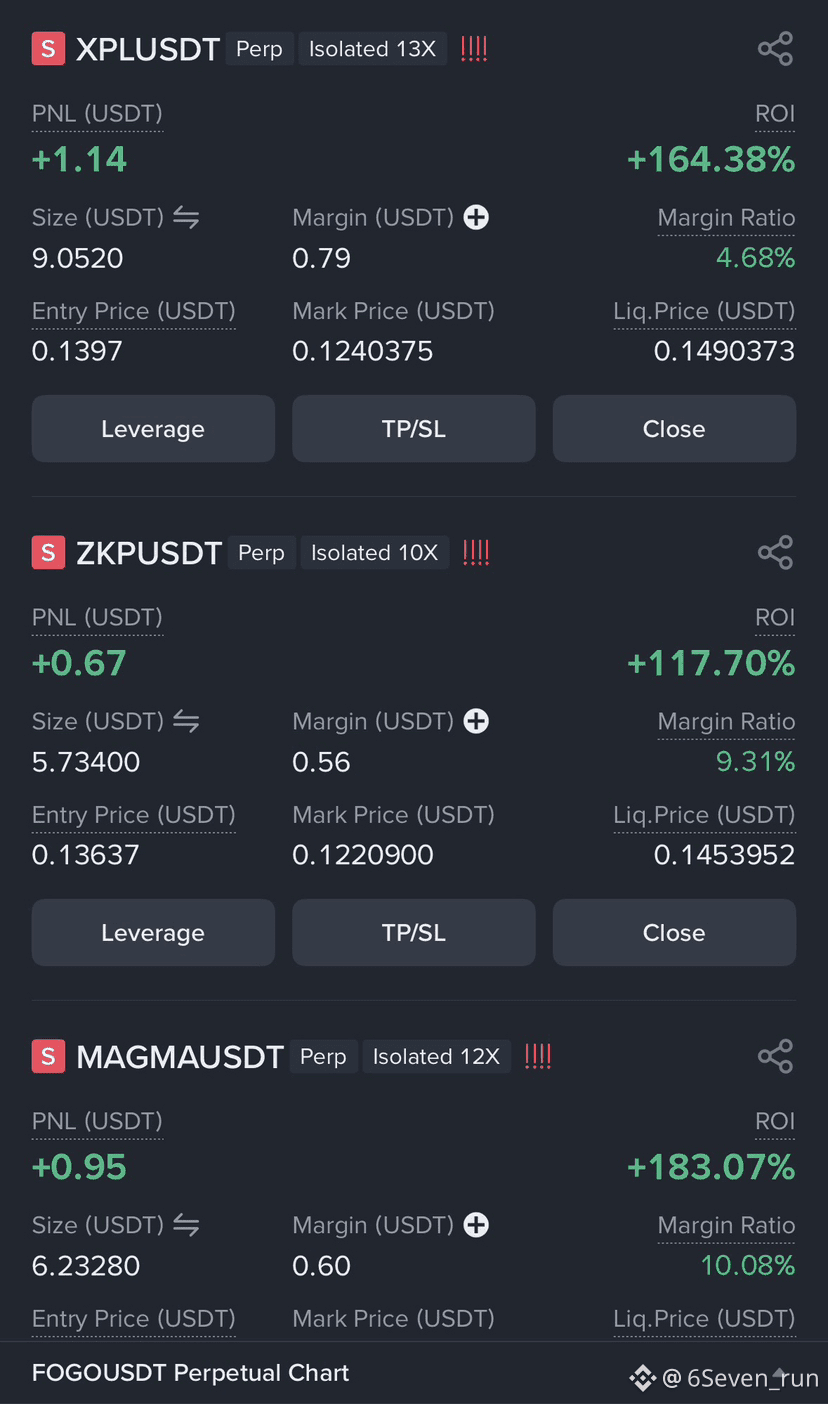Close the ZKPUSDT position
Screen dimensions: 828x1404
point(674,933)
